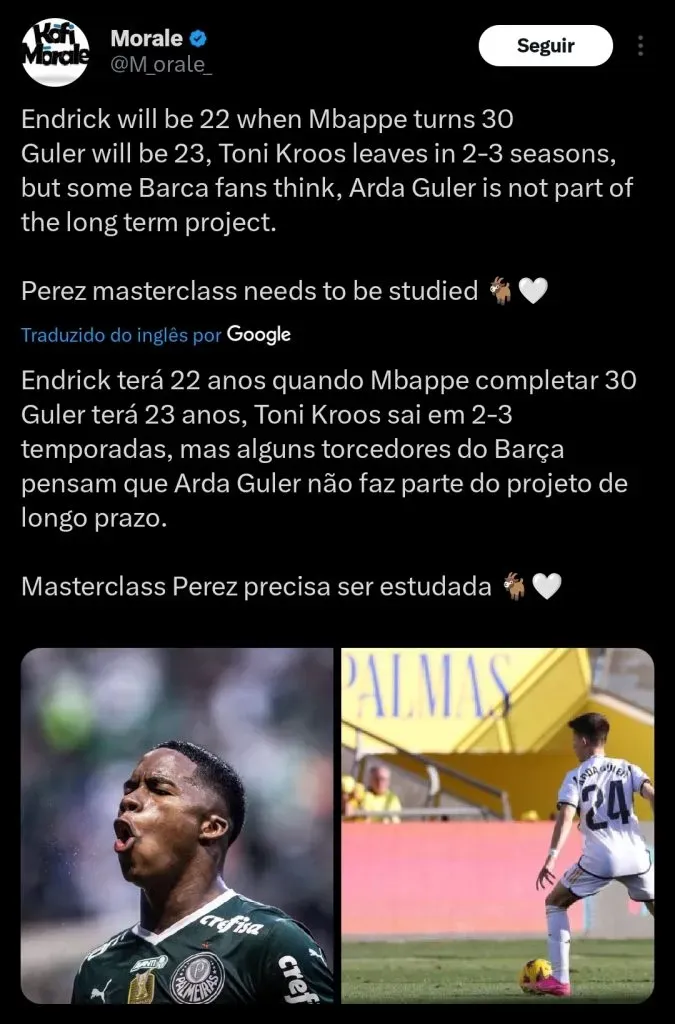Screen dimensions: 675x1024
Task: Open the Palmeiras player photo
Action: pyautogui.click(x=177, y=825)
